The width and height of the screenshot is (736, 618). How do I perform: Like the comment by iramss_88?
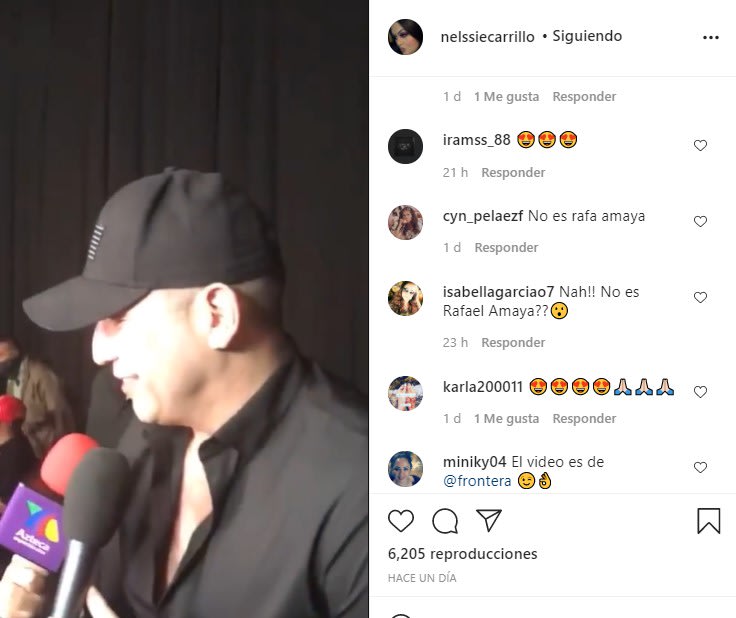(x=700, y=146)
